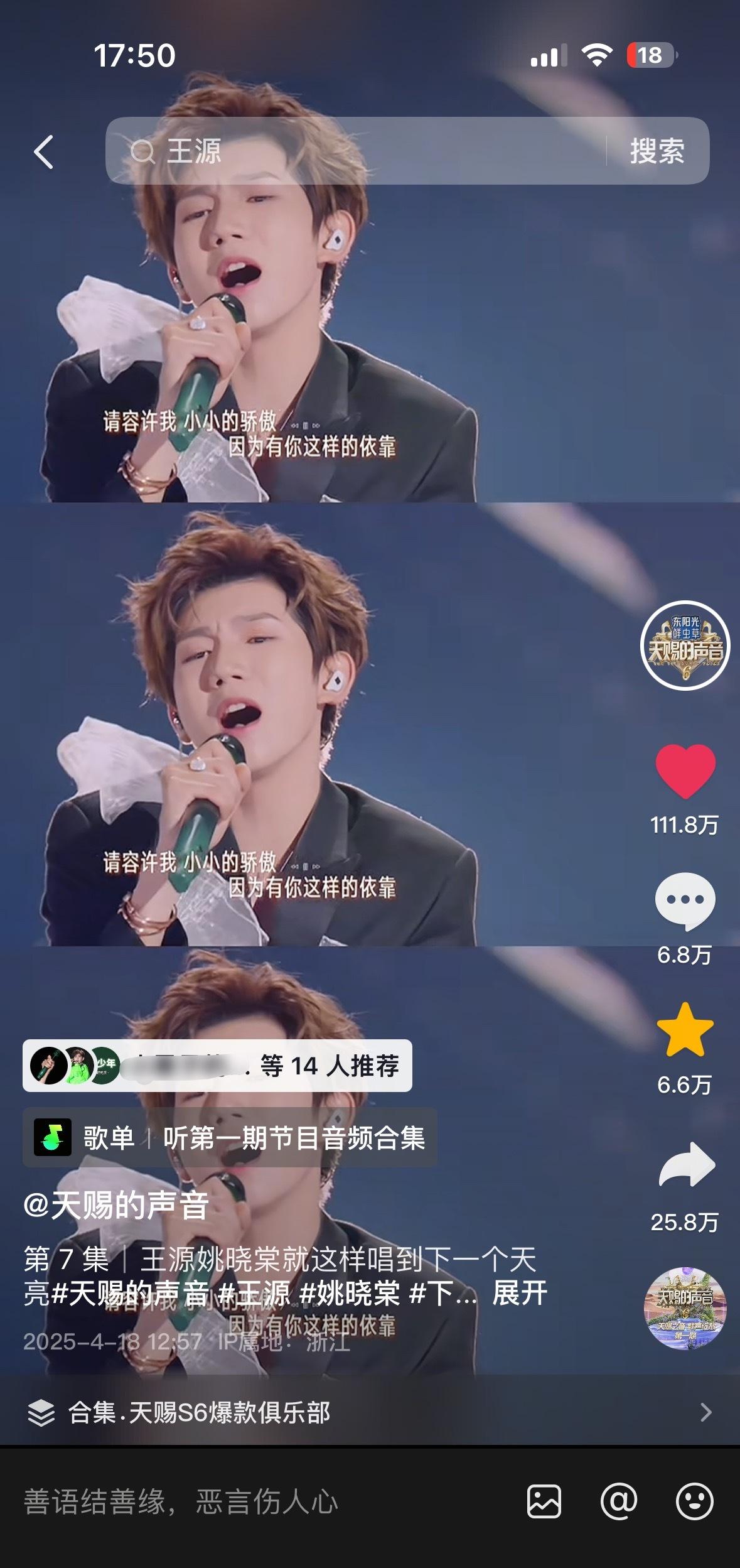Focus the comment field 善语结善缘

(x=251, y=1502)
